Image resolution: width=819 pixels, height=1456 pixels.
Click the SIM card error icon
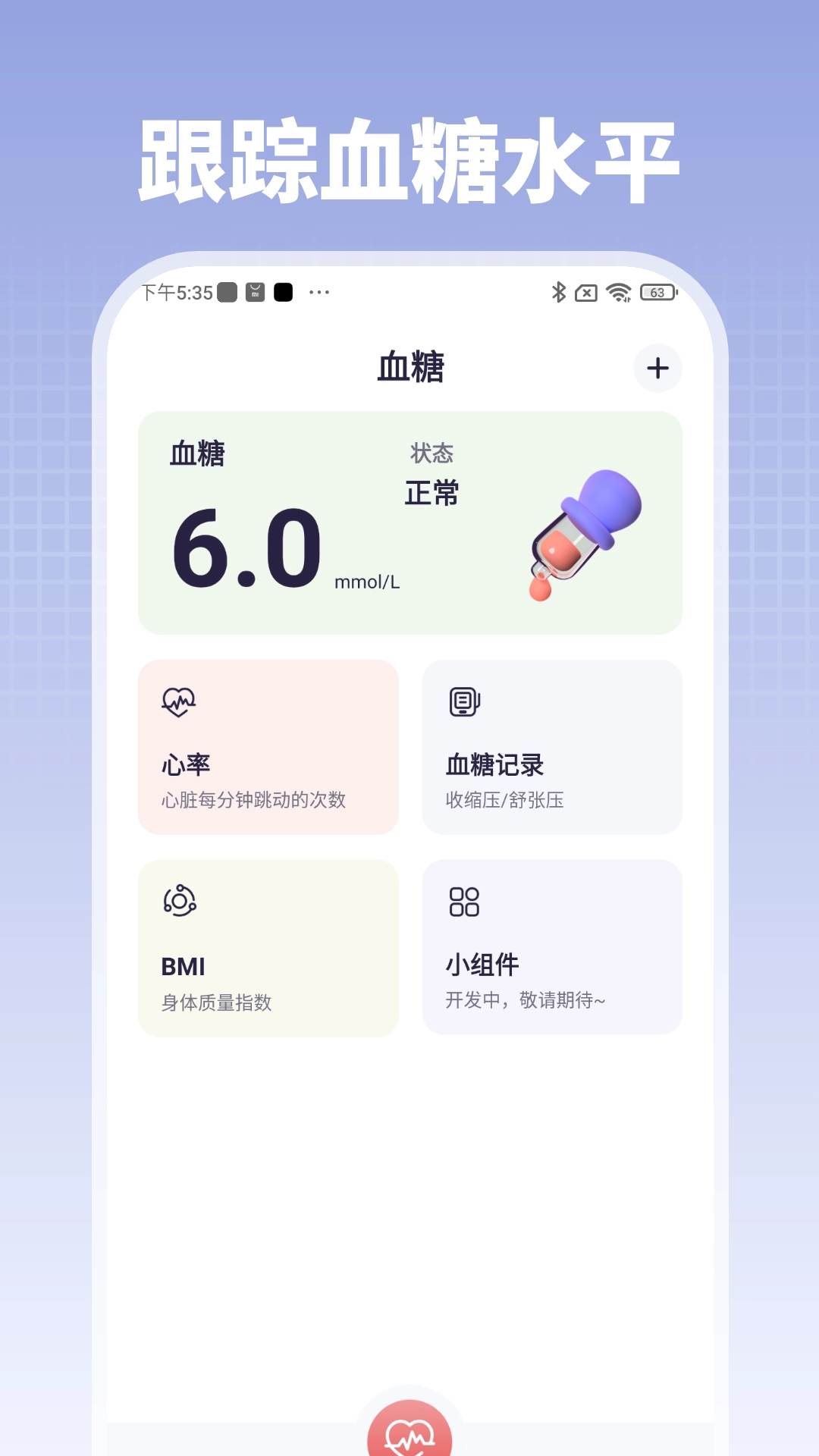click(x=588, y=292)
